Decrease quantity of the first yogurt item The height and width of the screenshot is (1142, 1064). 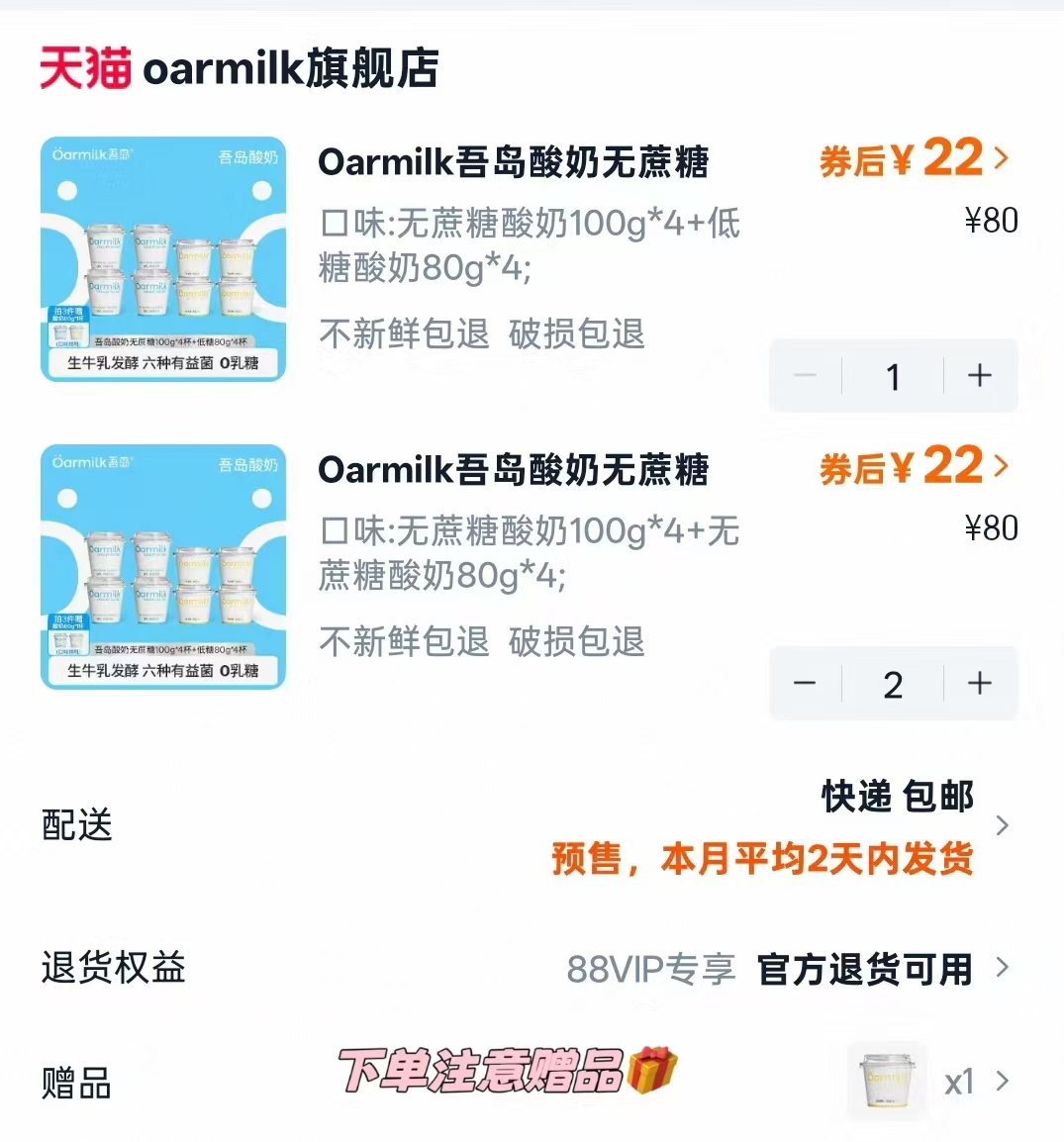pos(805,376)
